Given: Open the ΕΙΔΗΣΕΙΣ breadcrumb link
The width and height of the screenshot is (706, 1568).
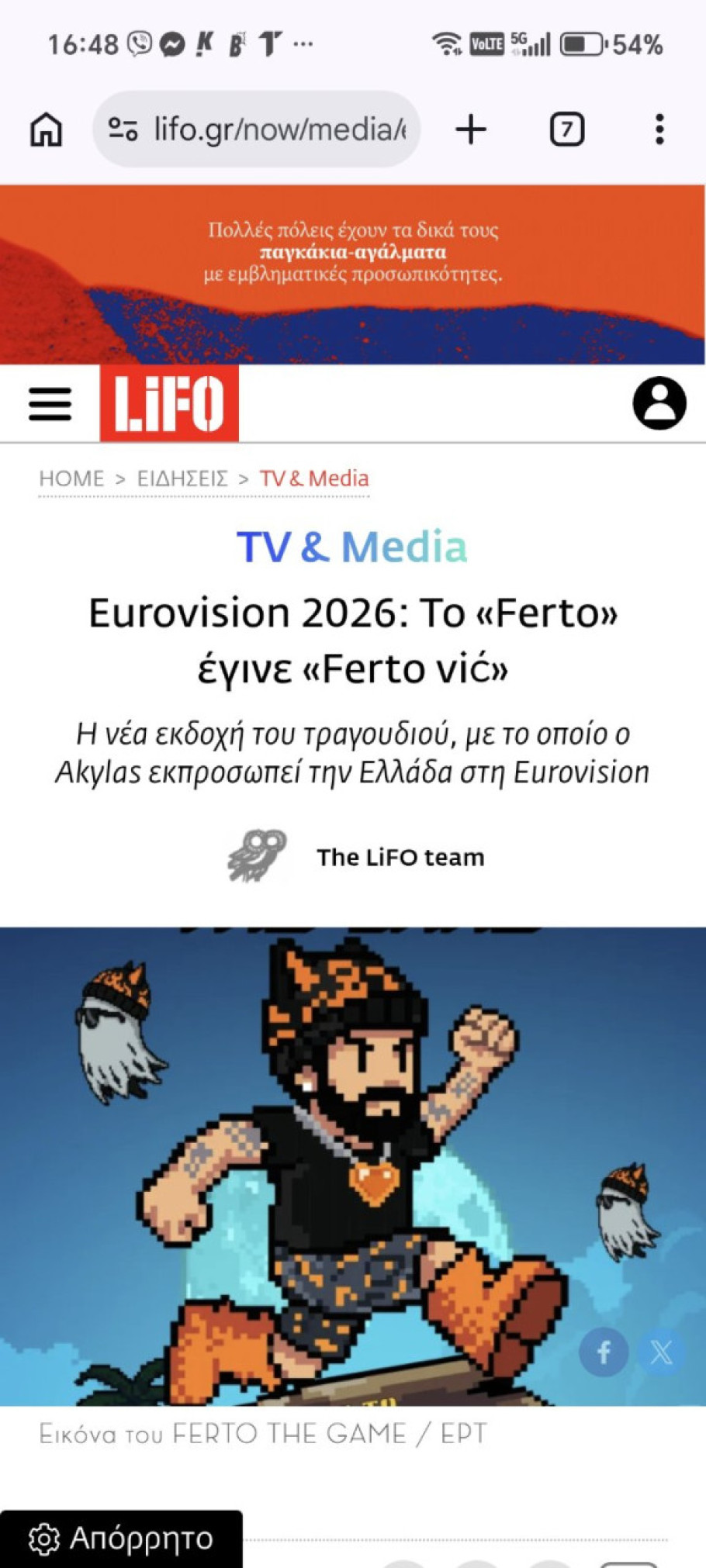Looking at the screenshot, I should point(182,478).
